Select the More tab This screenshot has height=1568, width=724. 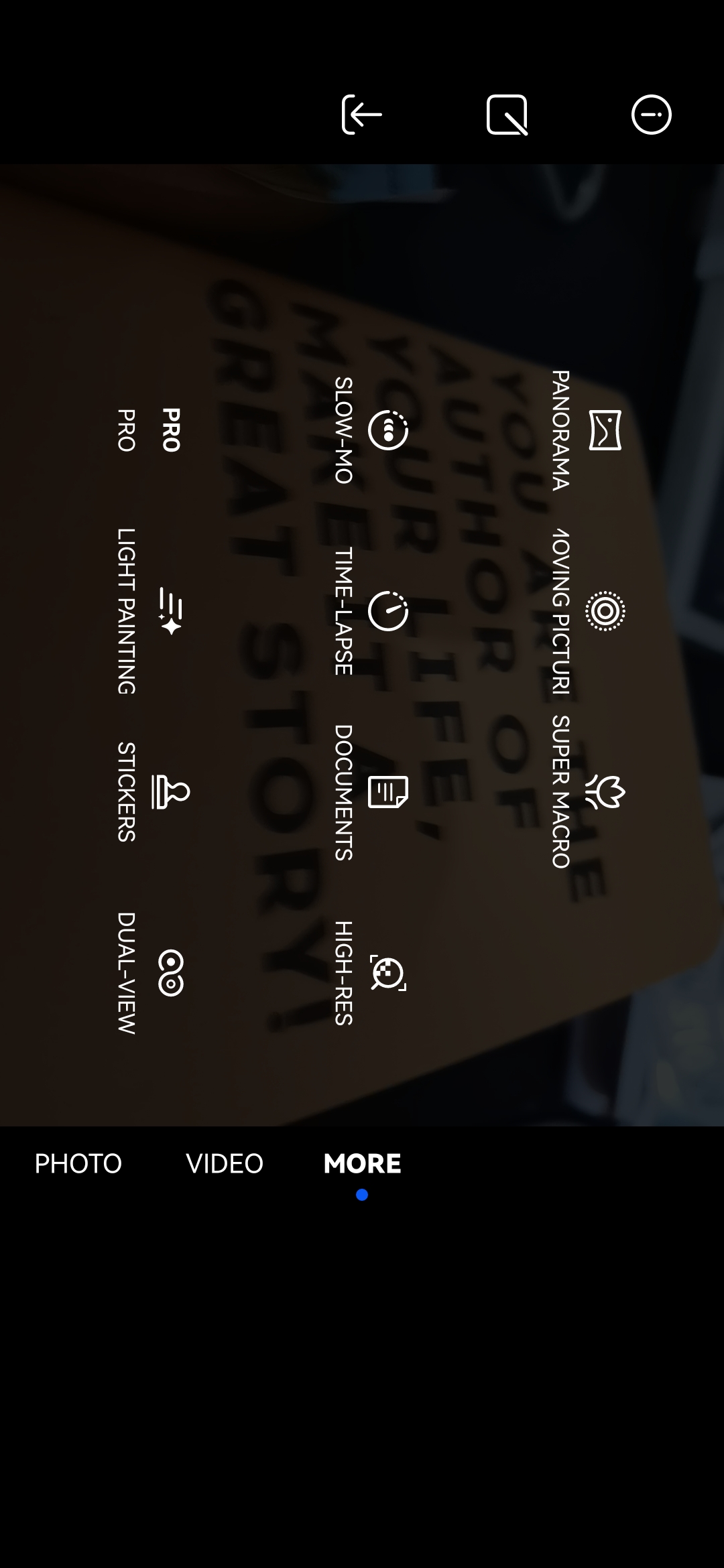click(x=362, y=1163)
